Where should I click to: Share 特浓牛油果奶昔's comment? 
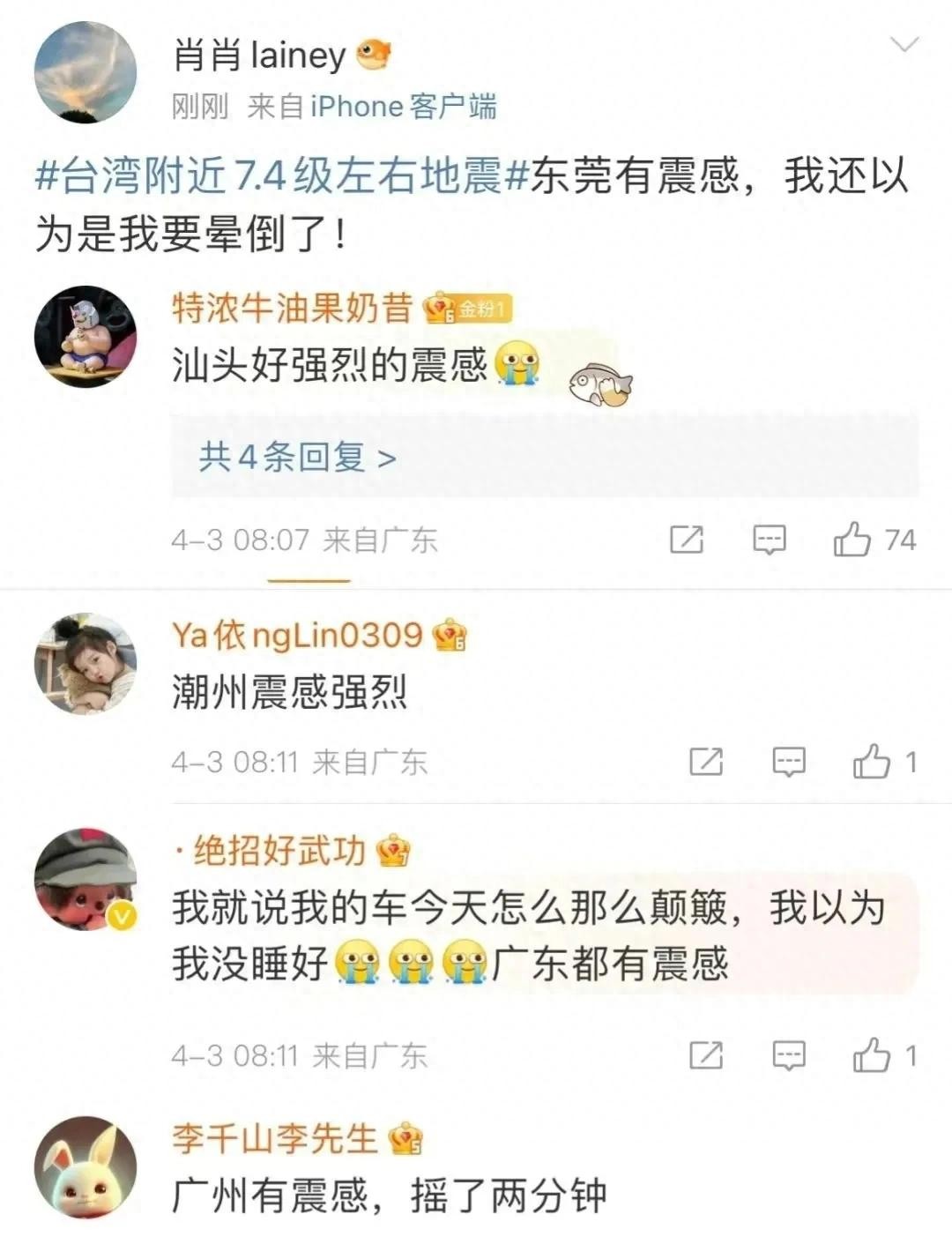pyautogui.click(x=687, y=539)
